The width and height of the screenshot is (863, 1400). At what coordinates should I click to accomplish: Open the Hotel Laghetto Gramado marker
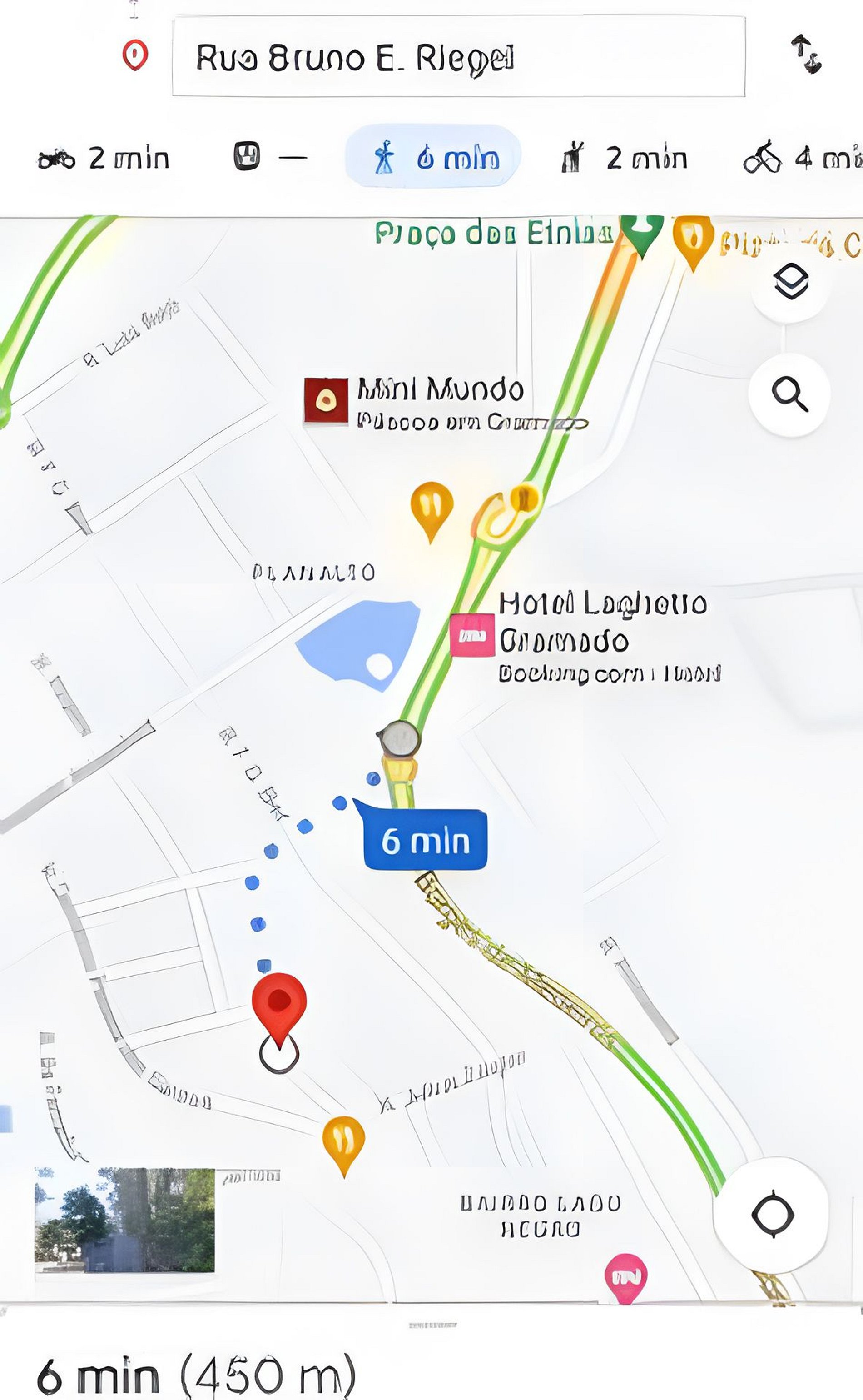tap(471, 636)
